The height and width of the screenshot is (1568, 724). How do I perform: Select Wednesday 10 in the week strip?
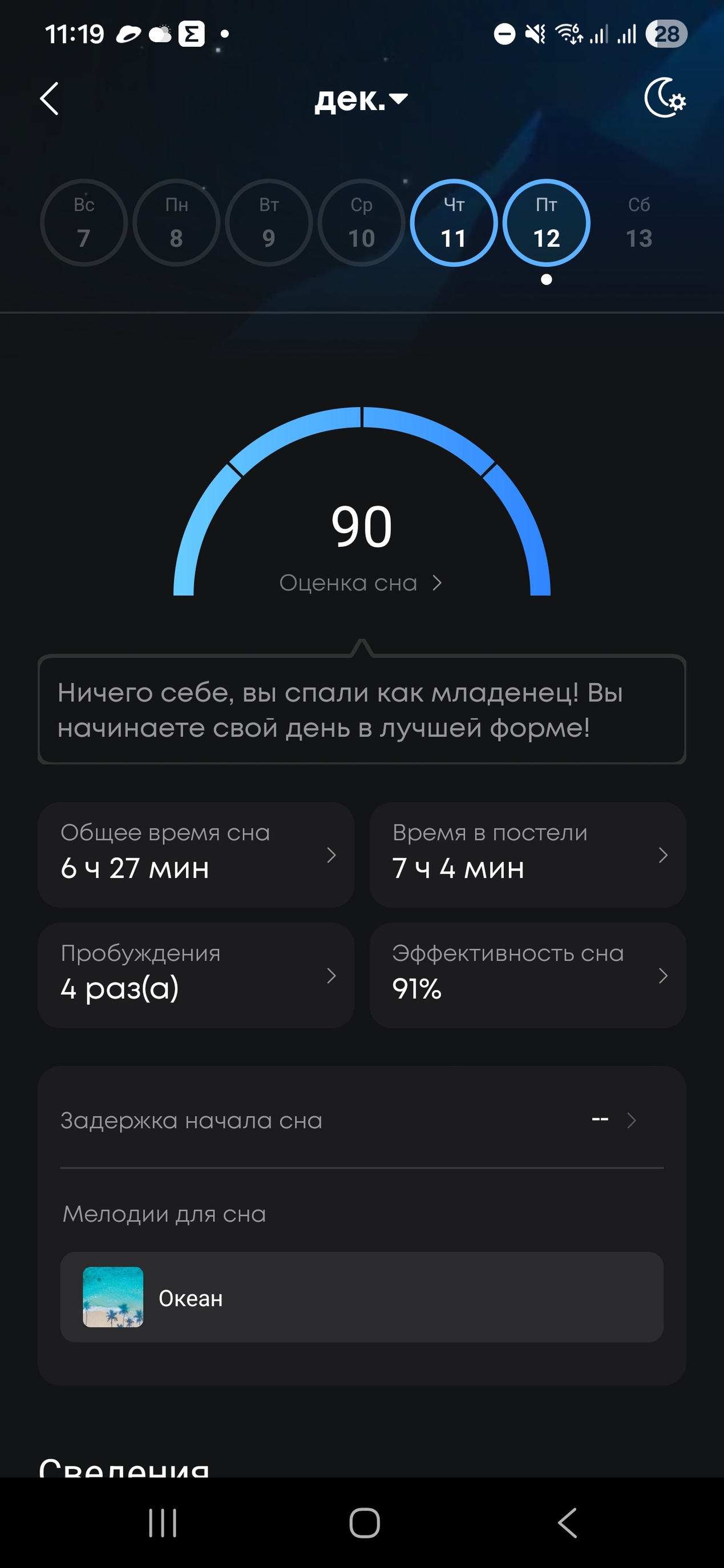point(362,223)
